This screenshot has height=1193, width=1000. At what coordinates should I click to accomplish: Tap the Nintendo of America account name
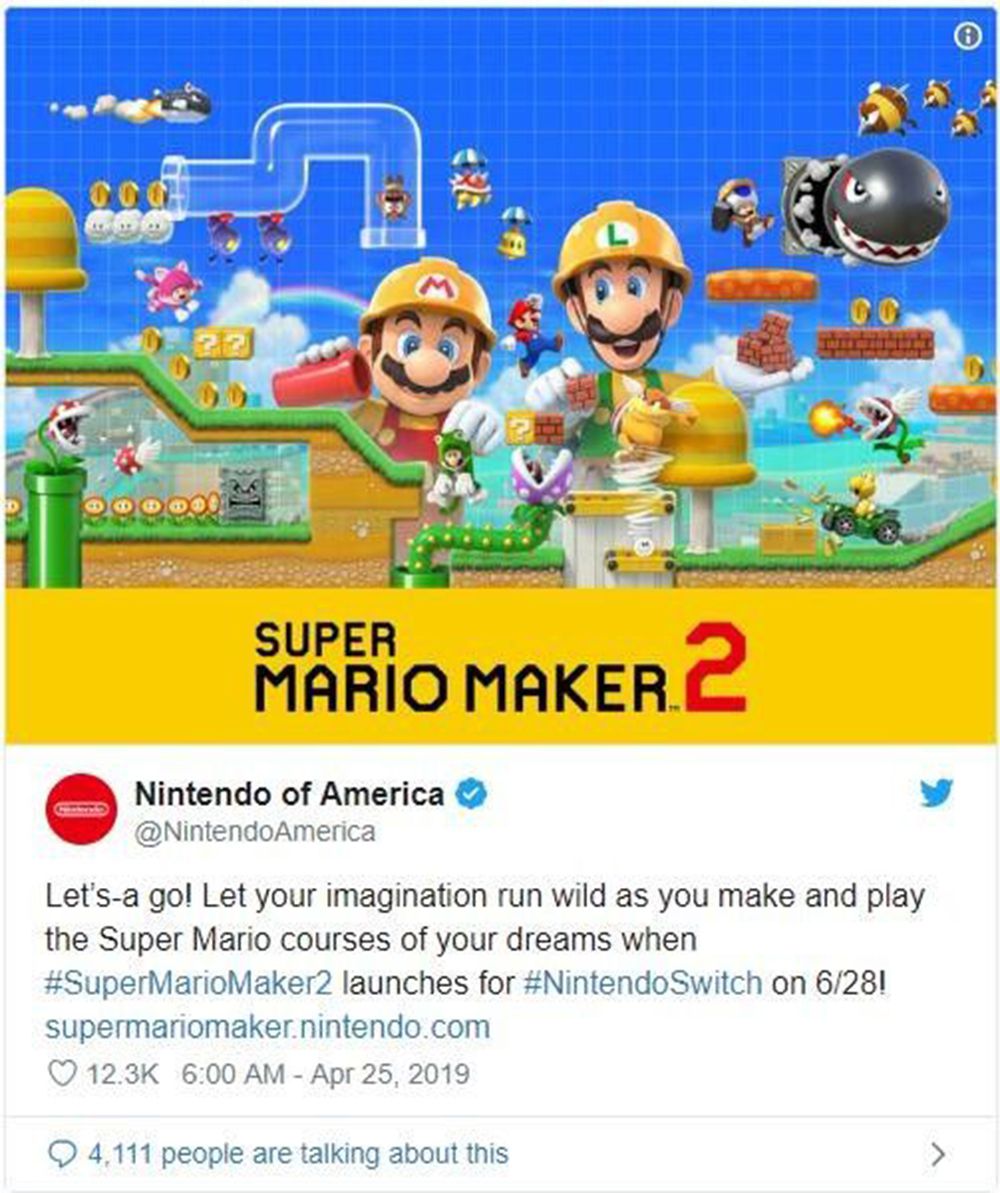tap(290, 794)
